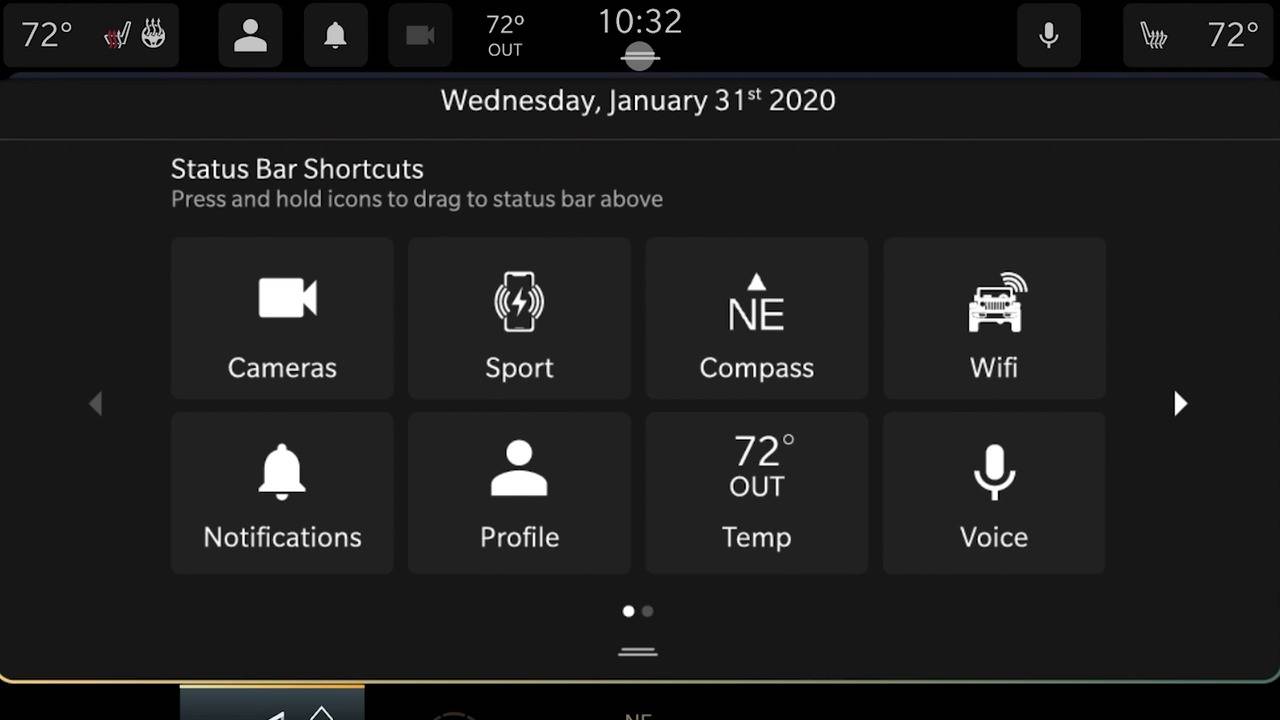
Task: Tap the handle below the page dots
Action: (638, 652)
